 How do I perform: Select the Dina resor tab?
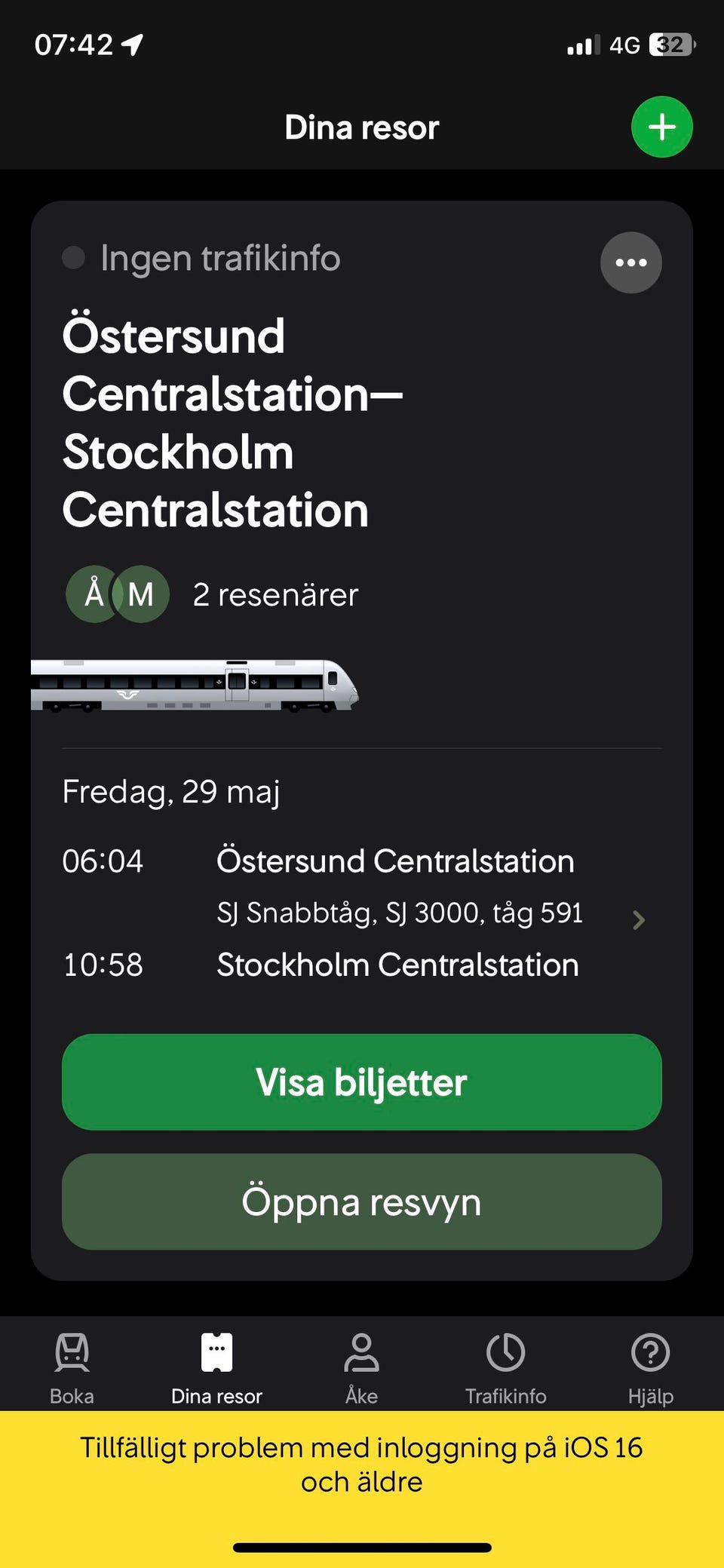pyautogui.click(x=216, y=1367)
